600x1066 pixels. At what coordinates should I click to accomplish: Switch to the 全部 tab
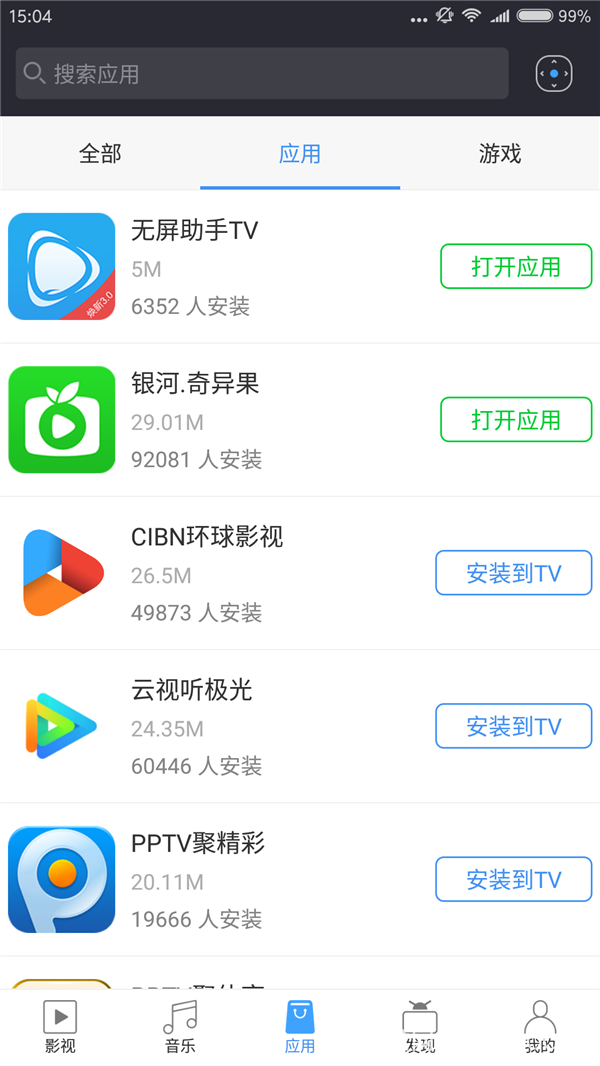(x=100, y=154)
